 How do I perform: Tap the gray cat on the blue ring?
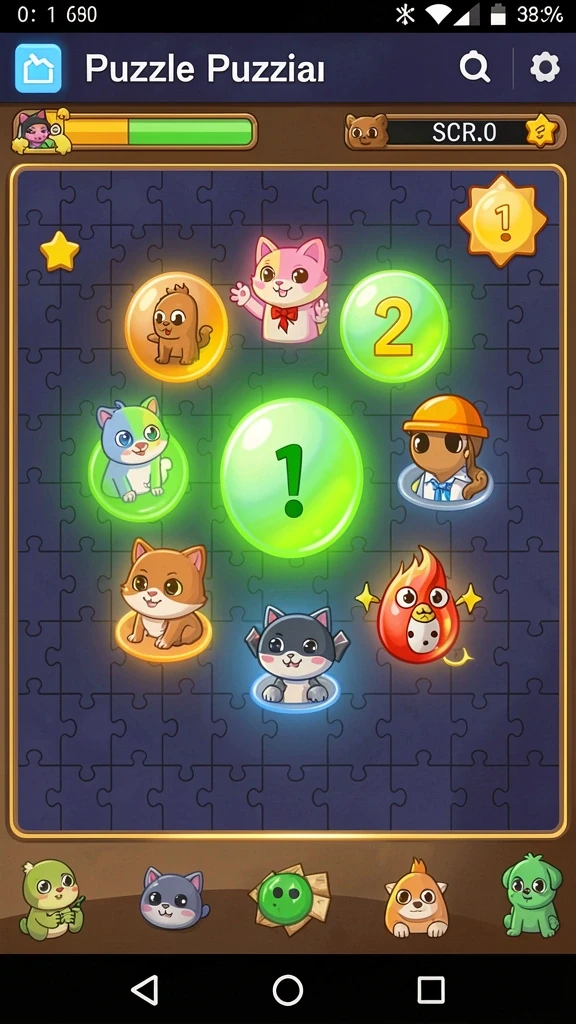(x=295, y=658)
